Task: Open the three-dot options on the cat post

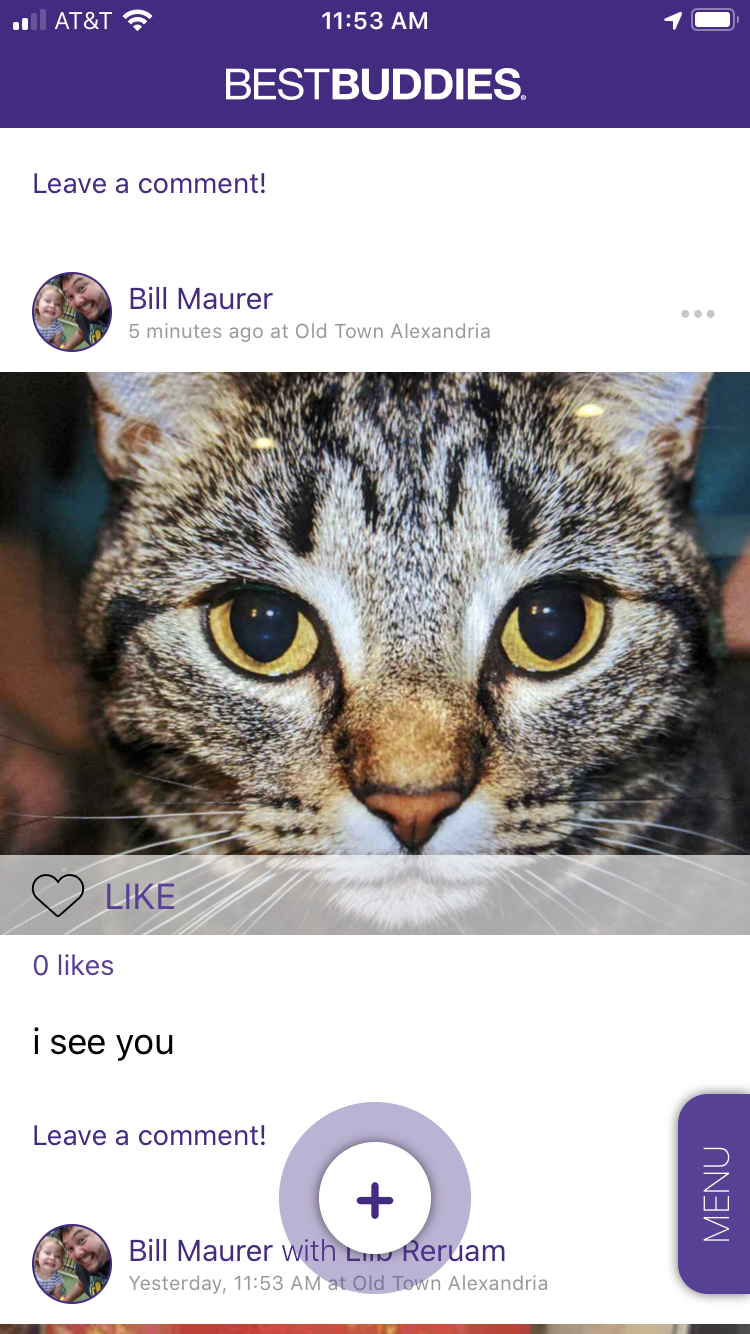Action: pyautogui.click(x=697, y=314)
